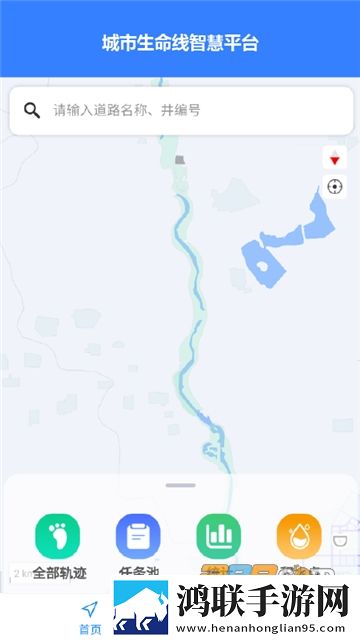The height and width of the screenshot is (640, 360).
Task: Tap the road name and well number search box
Action: (x=181, y=111)
